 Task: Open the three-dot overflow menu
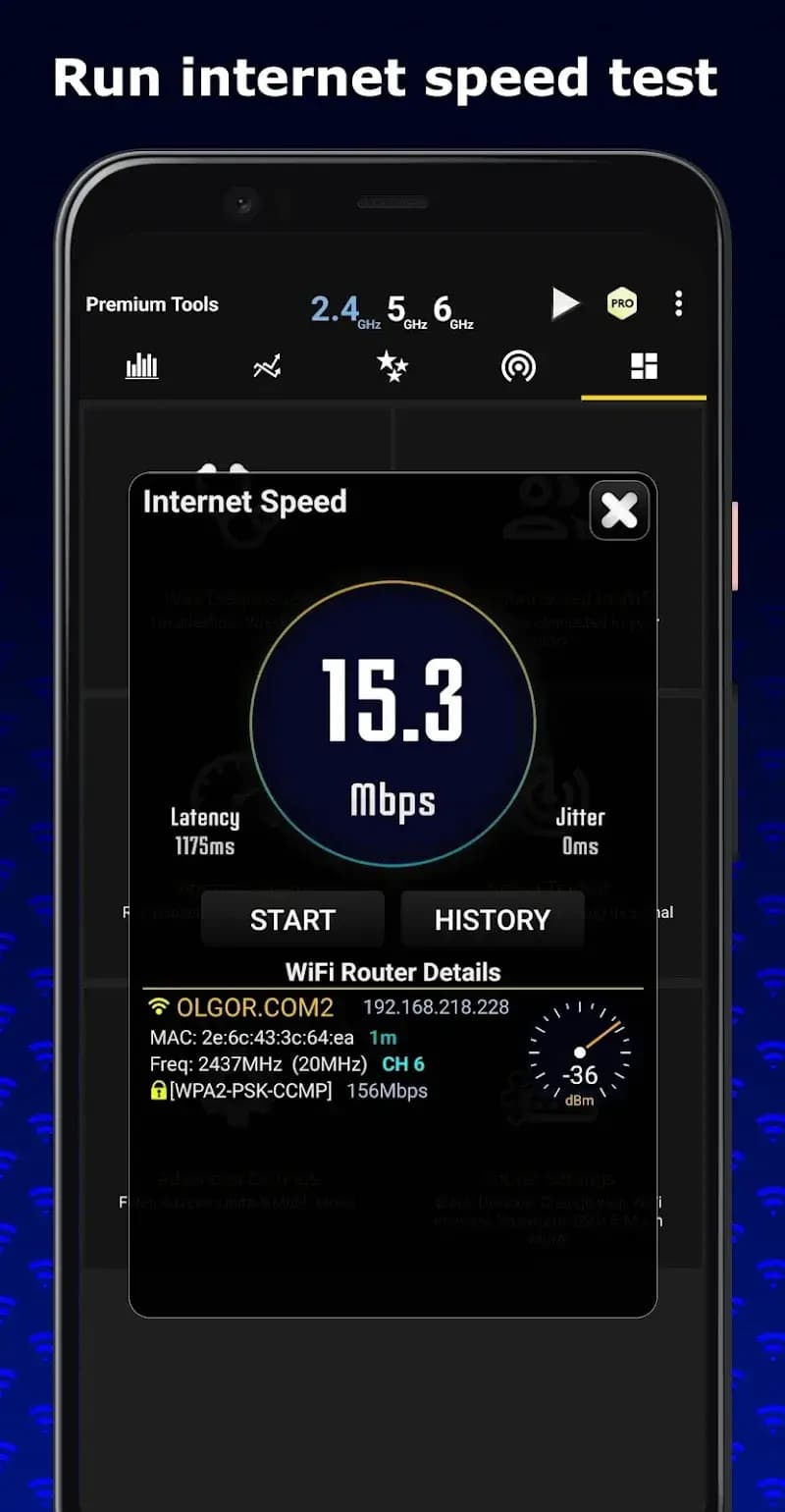coord(679,303)
